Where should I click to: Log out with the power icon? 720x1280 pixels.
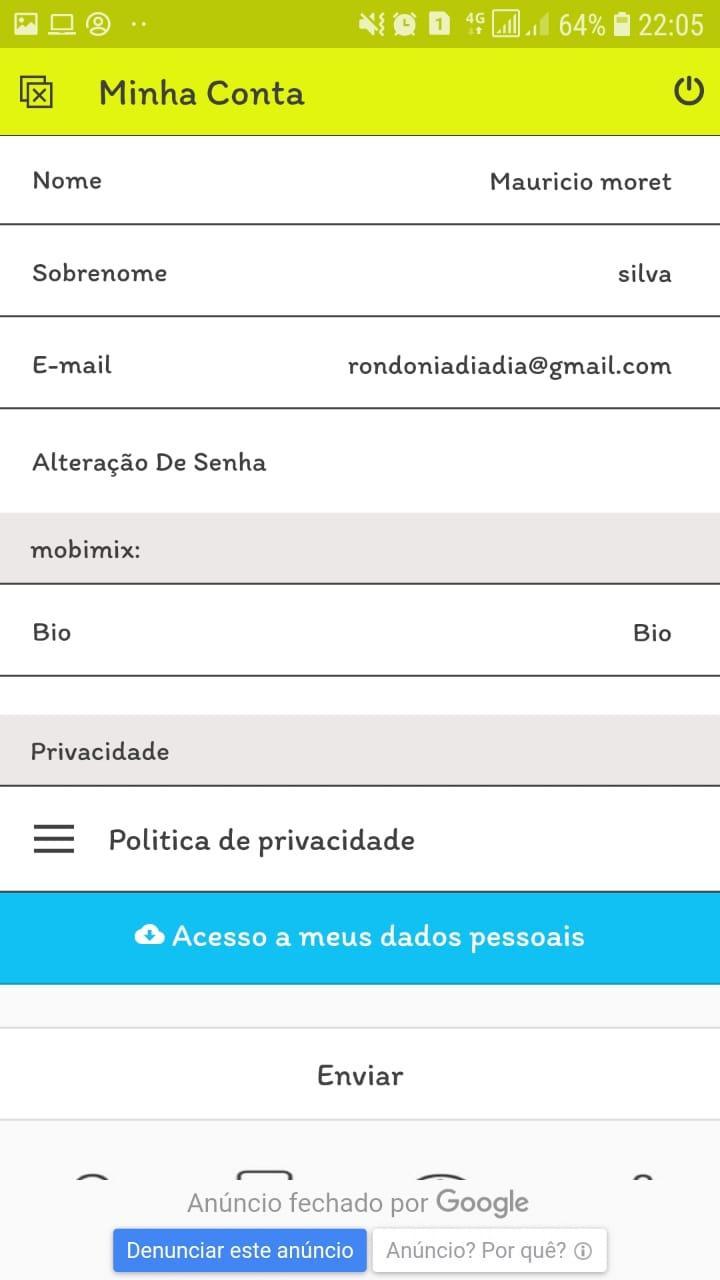pos(689,92)
